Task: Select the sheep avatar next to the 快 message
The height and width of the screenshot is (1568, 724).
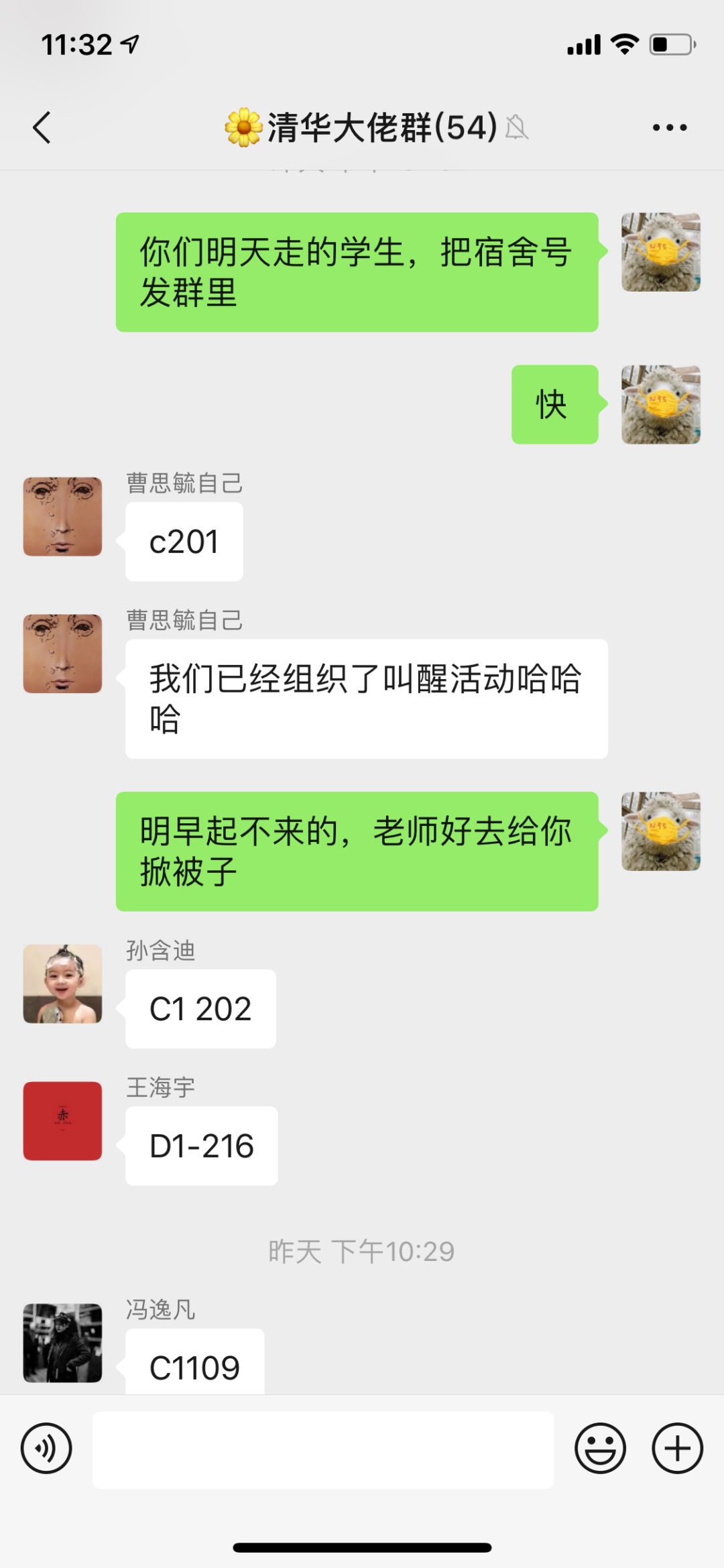Action: (661, 404)
